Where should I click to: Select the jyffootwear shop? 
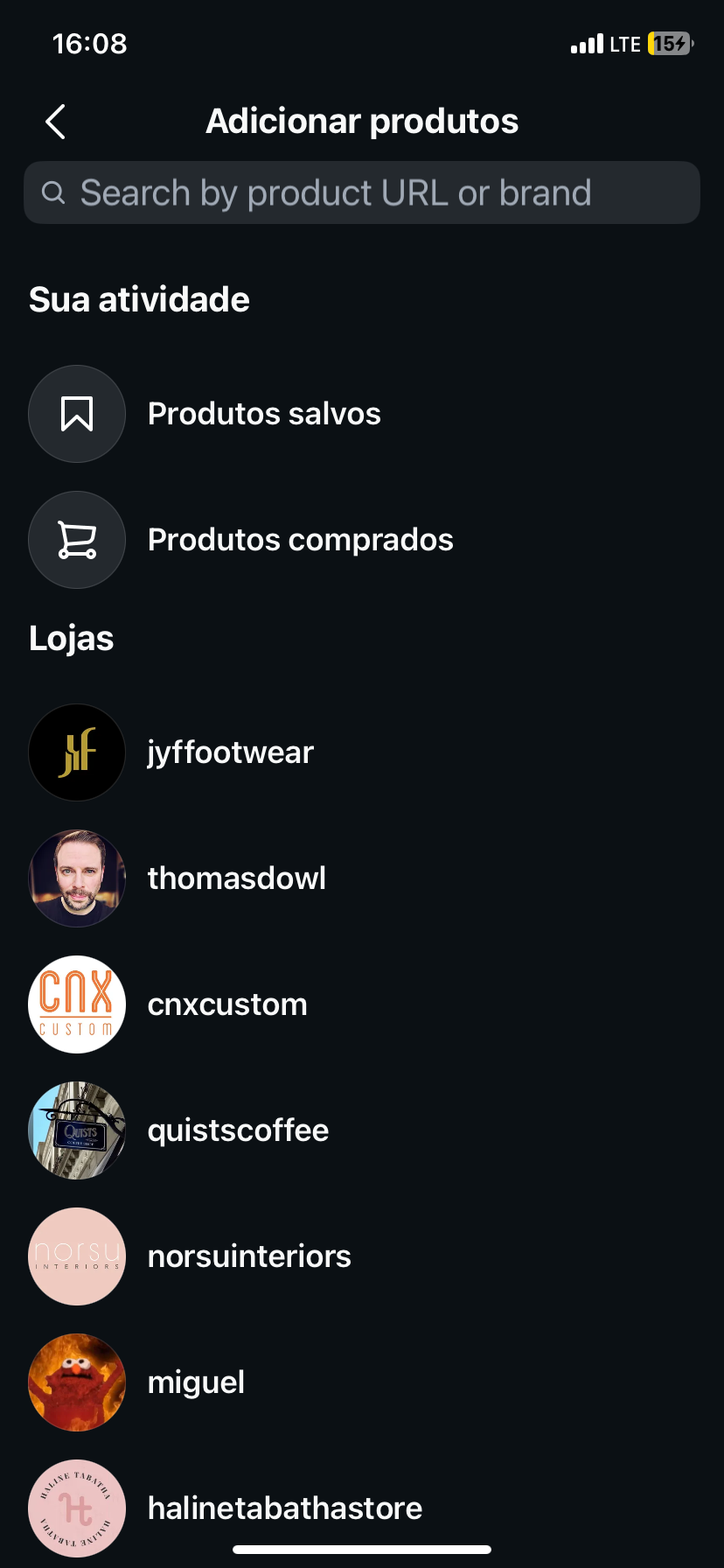click(x=230, y=752)
